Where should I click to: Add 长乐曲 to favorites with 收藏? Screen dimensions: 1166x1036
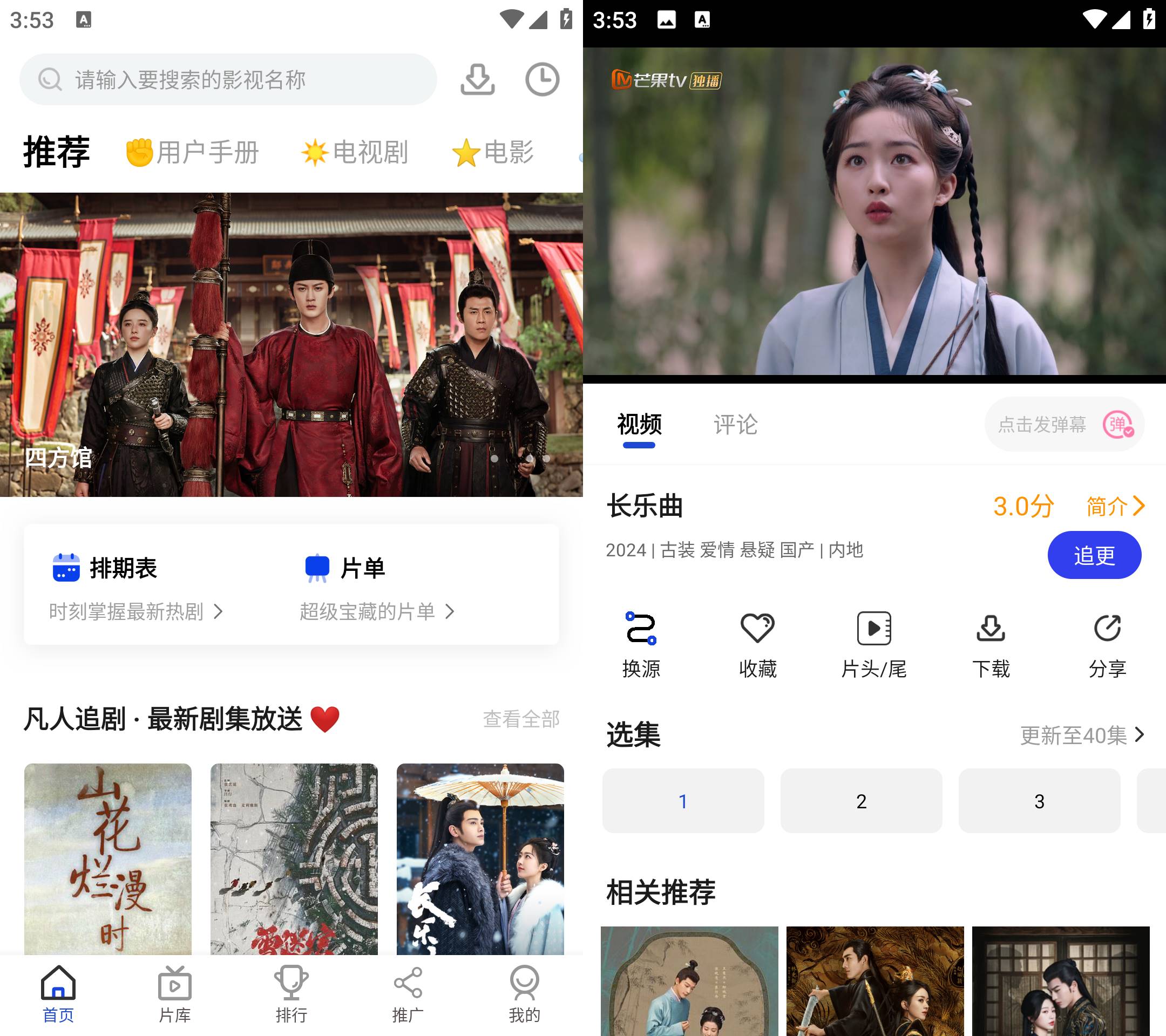tap(757, 645)
